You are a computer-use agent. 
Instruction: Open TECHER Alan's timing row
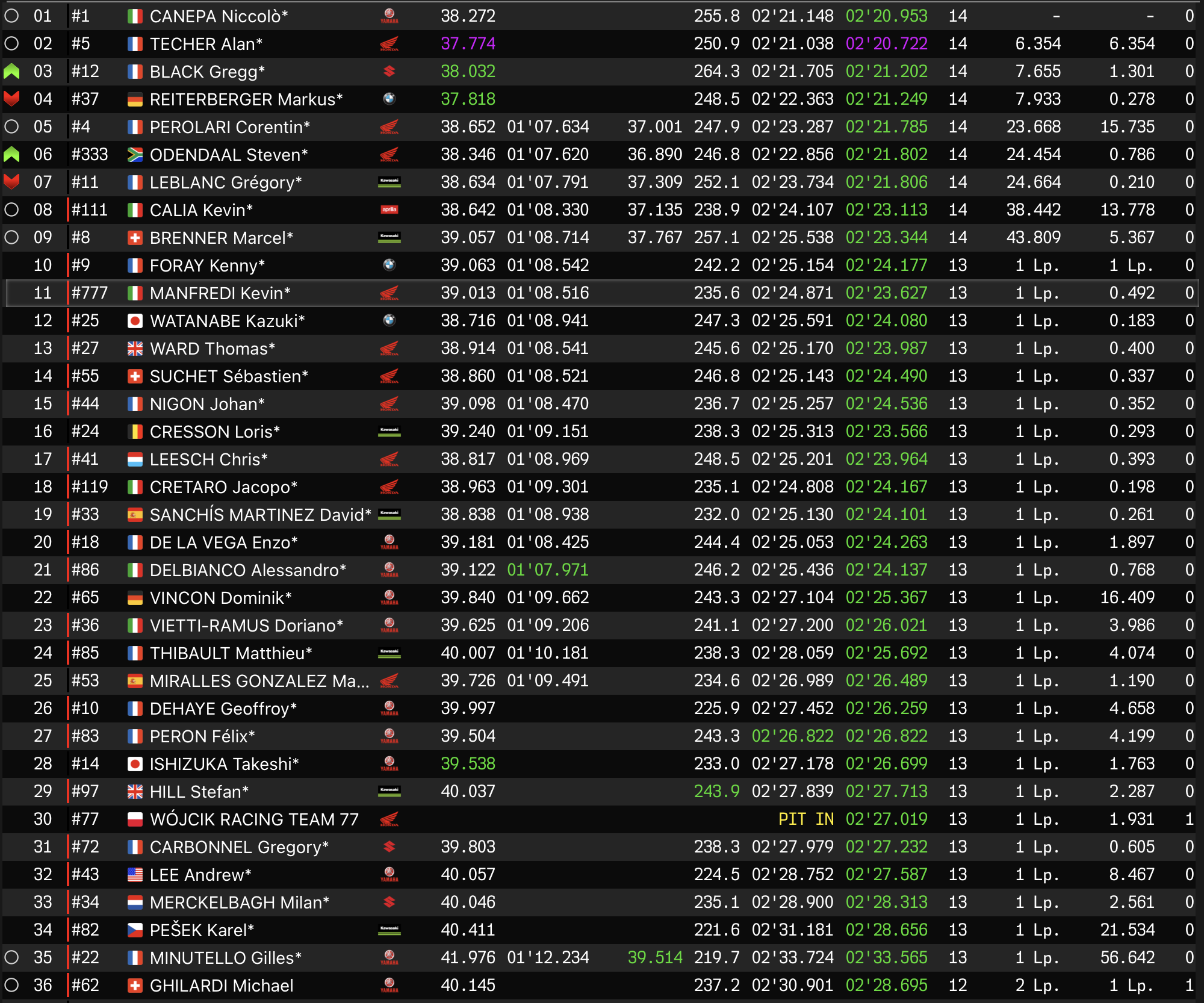coord(206,44)
